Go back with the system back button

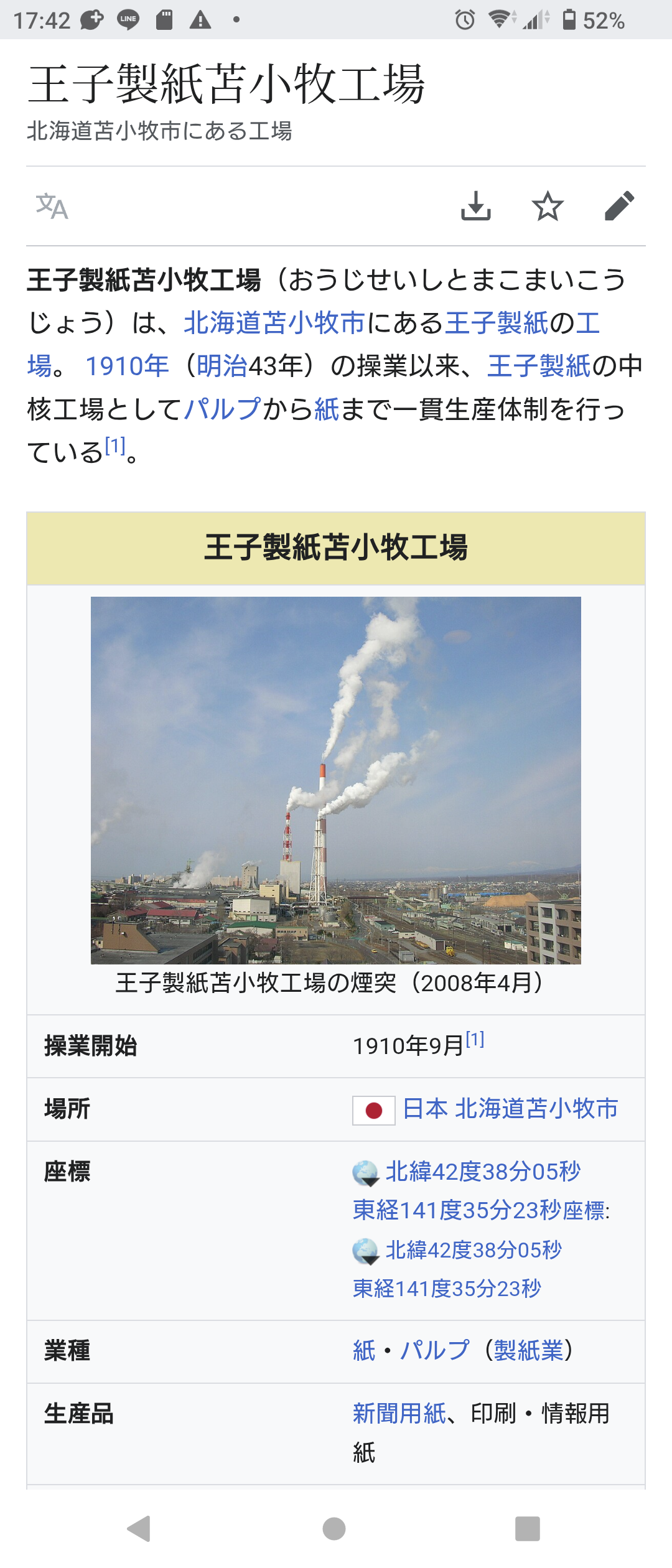(x=139, y=1528)
